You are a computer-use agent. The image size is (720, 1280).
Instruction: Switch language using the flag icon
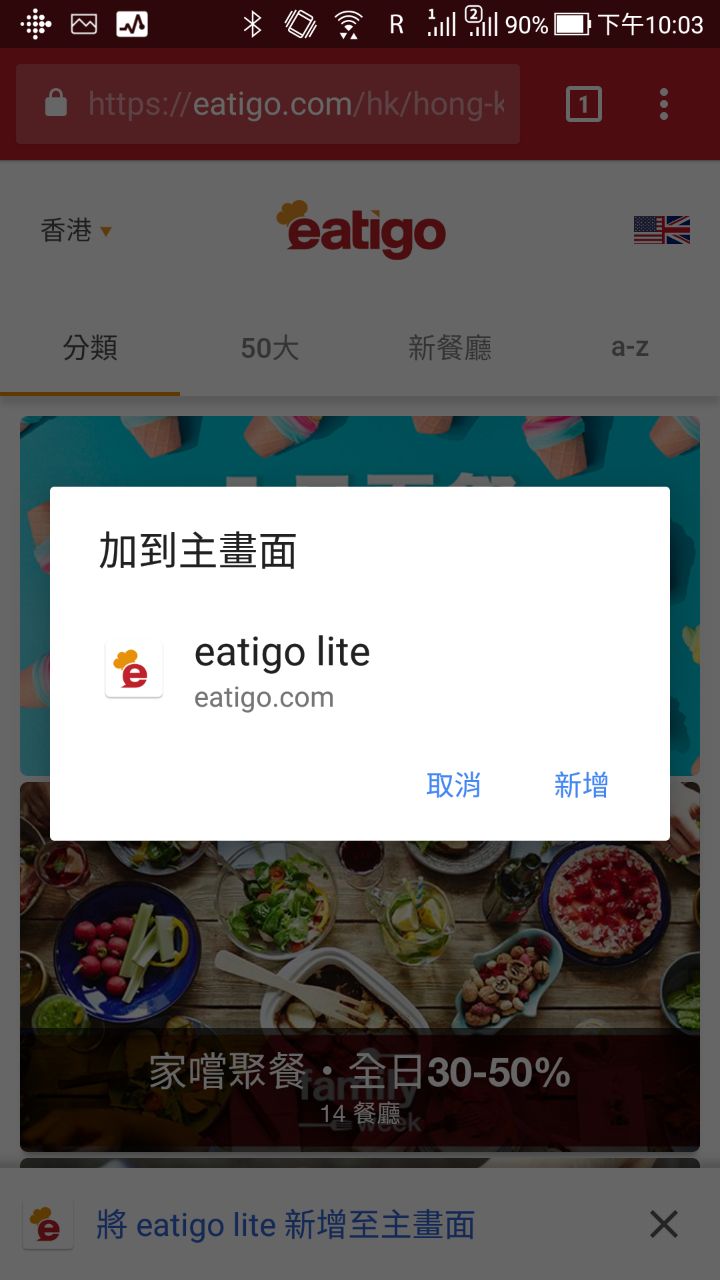tap(662, 230)
